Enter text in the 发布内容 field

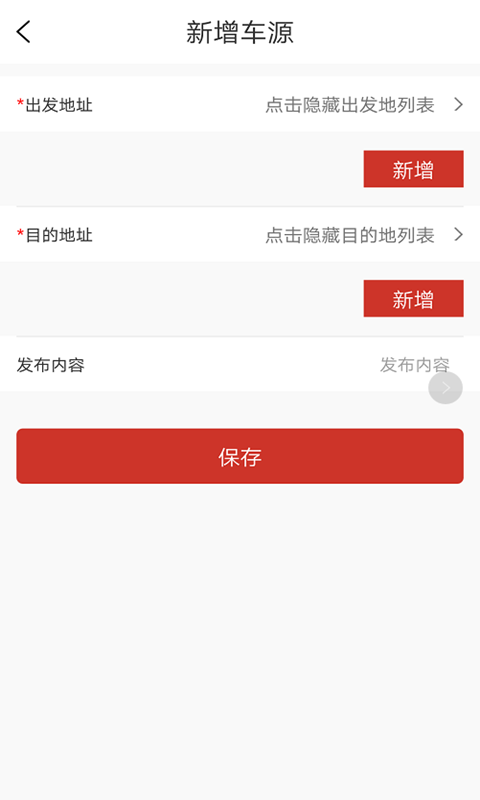point(240,364)
